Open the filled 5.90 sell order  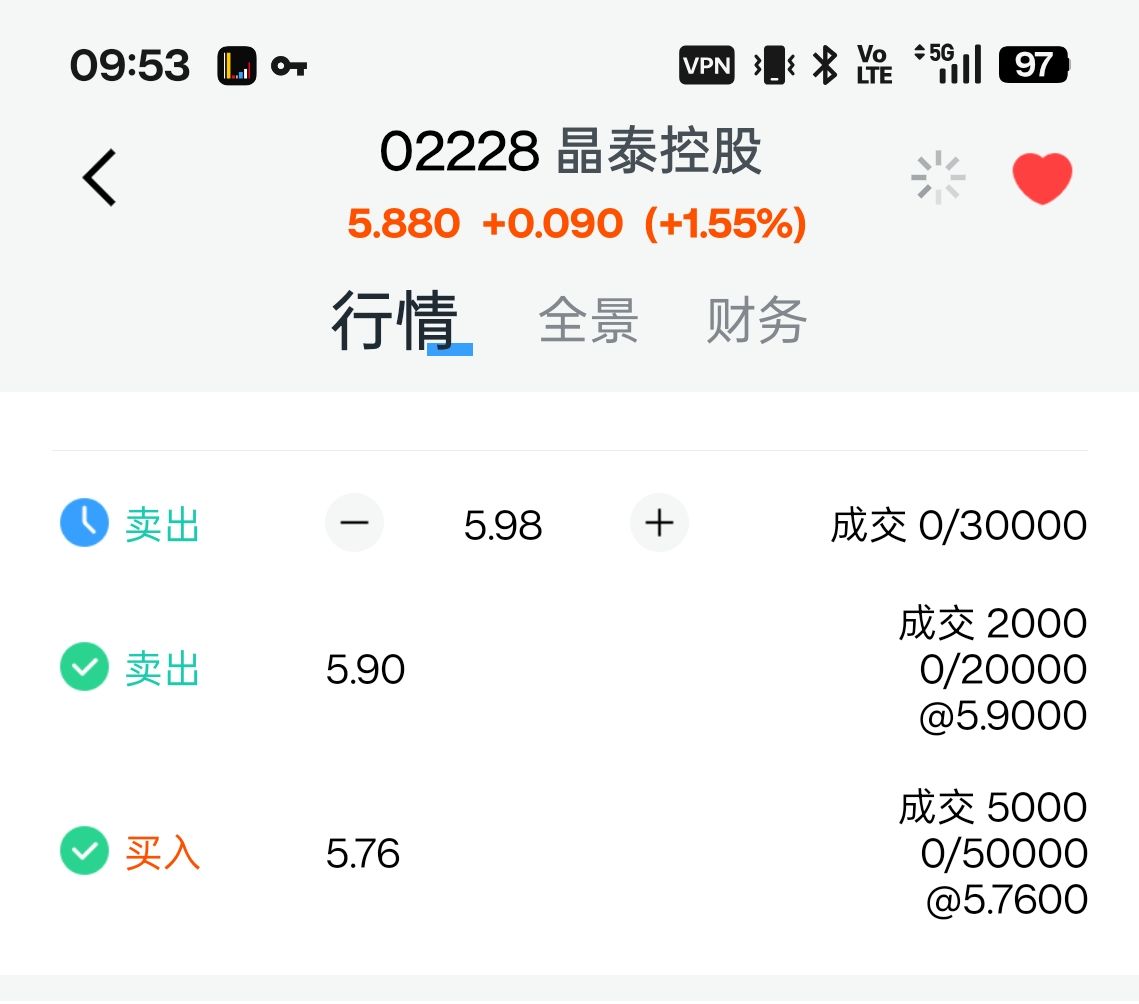coord(568,669)
